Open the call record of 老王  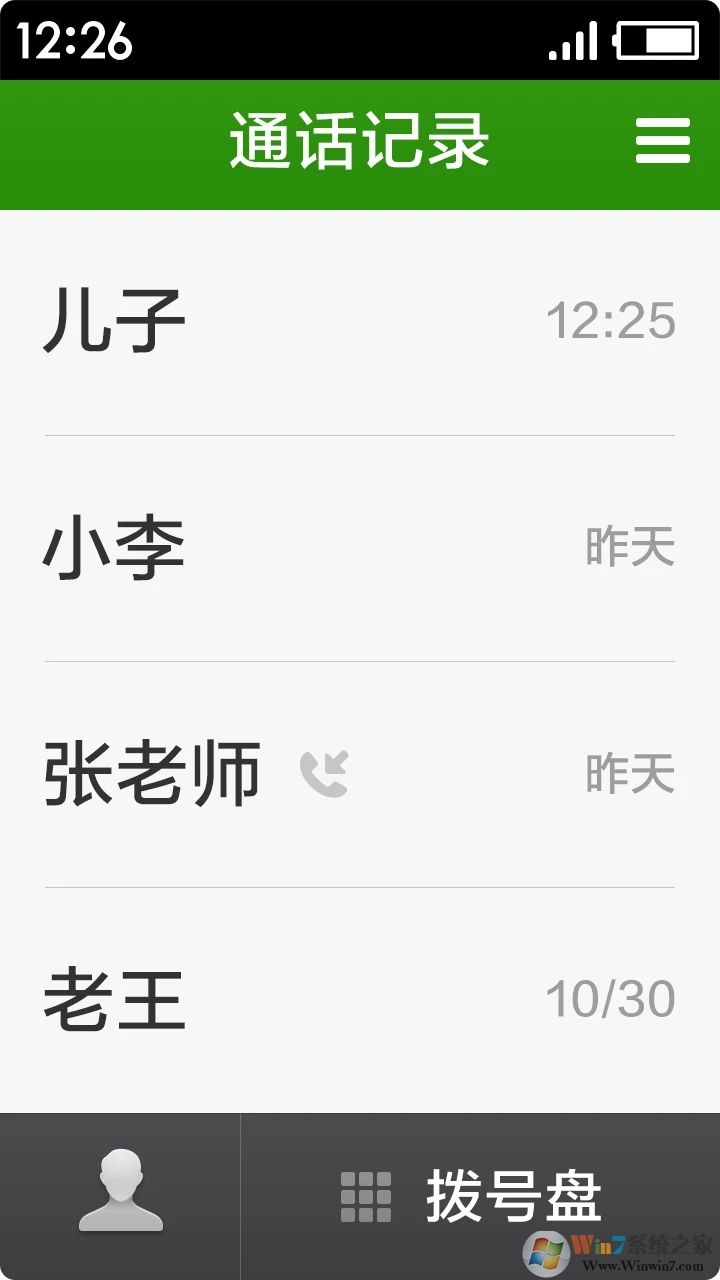110,998
